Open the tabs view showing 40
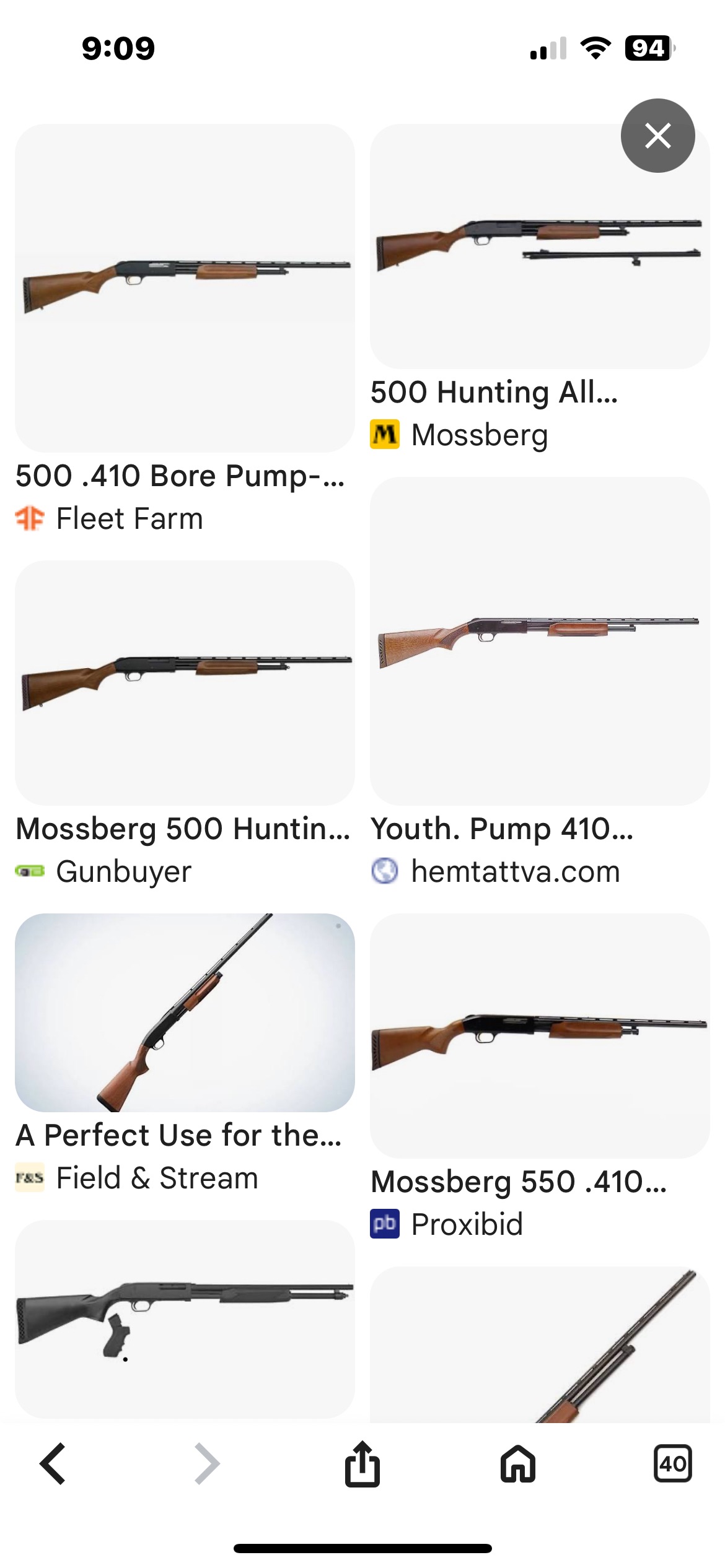Image resolution: width=725 pixels, height=1568 pixels. point(673,1465)
